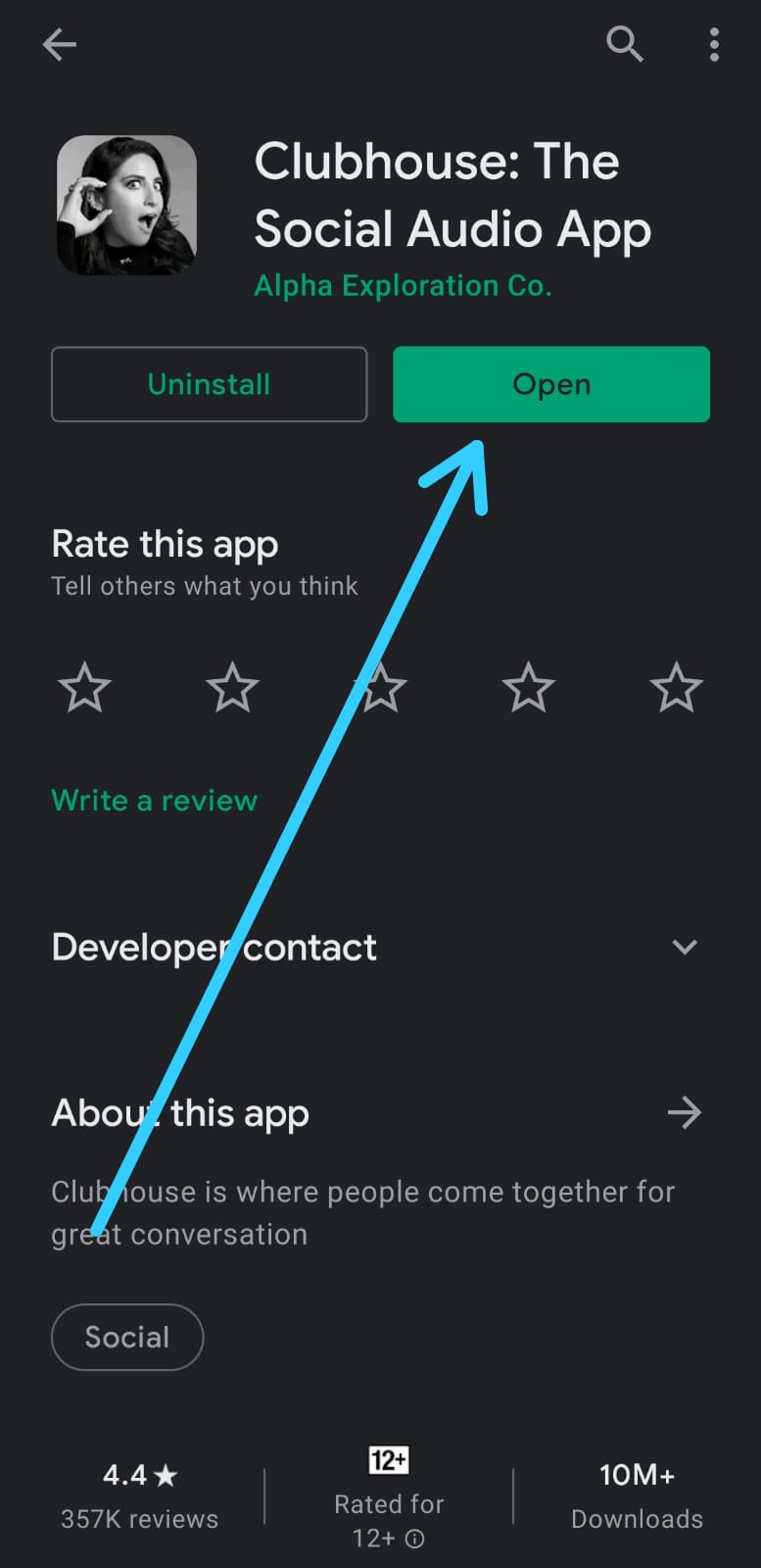Image resolution: width=761 pixels, height=1568 pixels.
Task: Select the third rating star
Action: (x=381, y=687)
